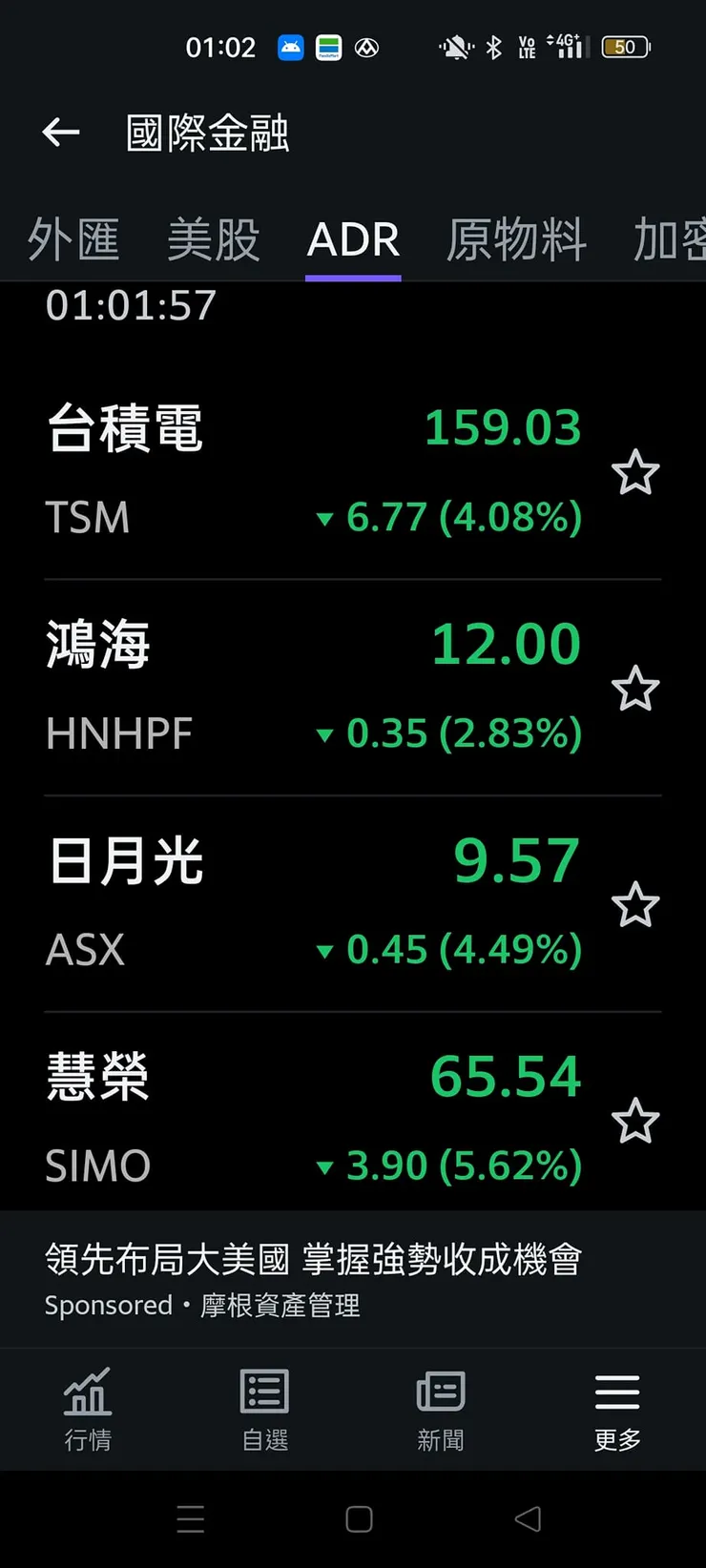This screenshot has height=1568, width=706.
Task: Open the 慧榮 SIMO quote
Action: pyautogui.click(x=315, y=1119)
